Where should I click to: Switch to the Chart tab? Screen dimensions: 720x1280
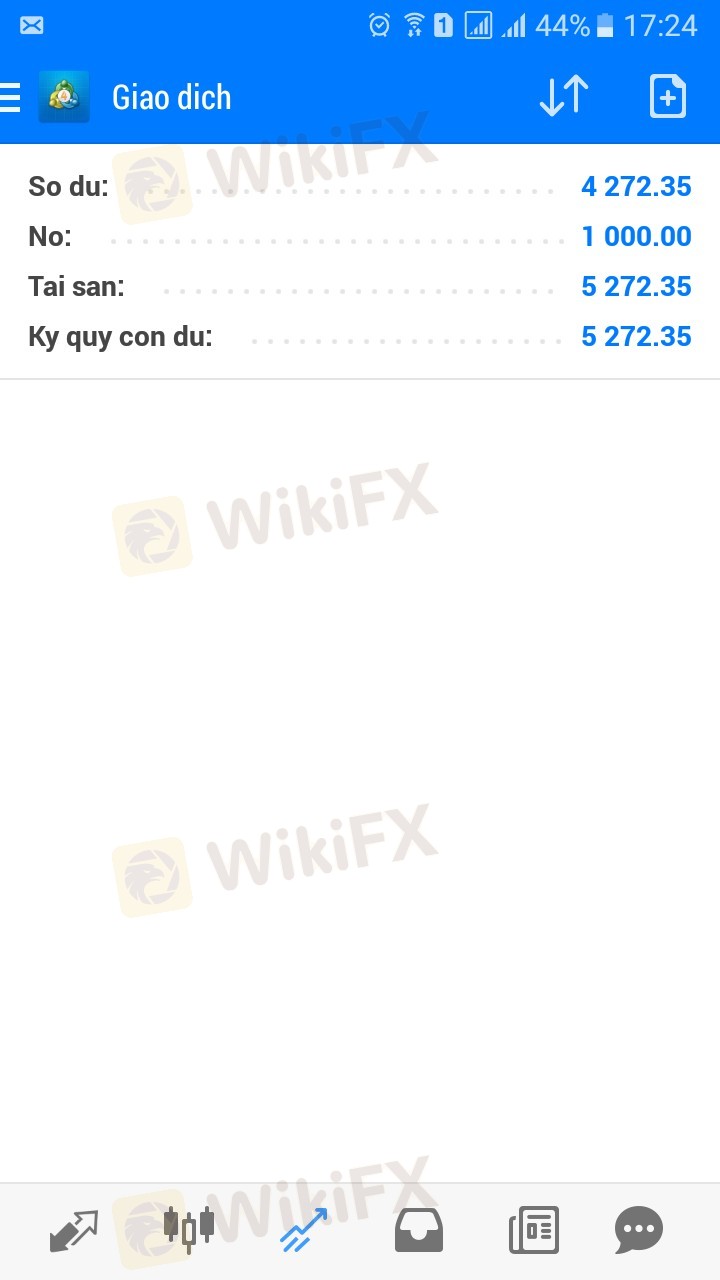[x=189, y=1229]
